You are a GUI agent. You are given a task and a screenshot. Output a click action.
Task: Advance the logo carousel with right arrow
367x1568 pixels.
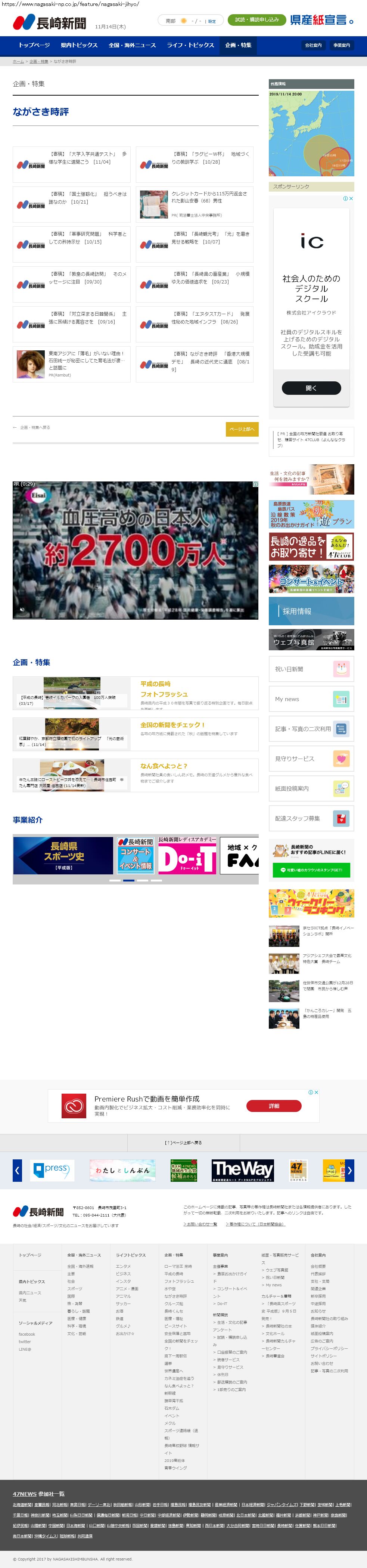(349, 1170)
